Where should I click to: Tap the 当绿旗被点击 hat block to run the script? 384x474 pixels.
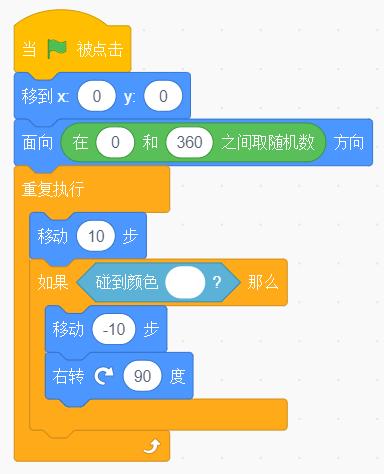tap(72, 49)
